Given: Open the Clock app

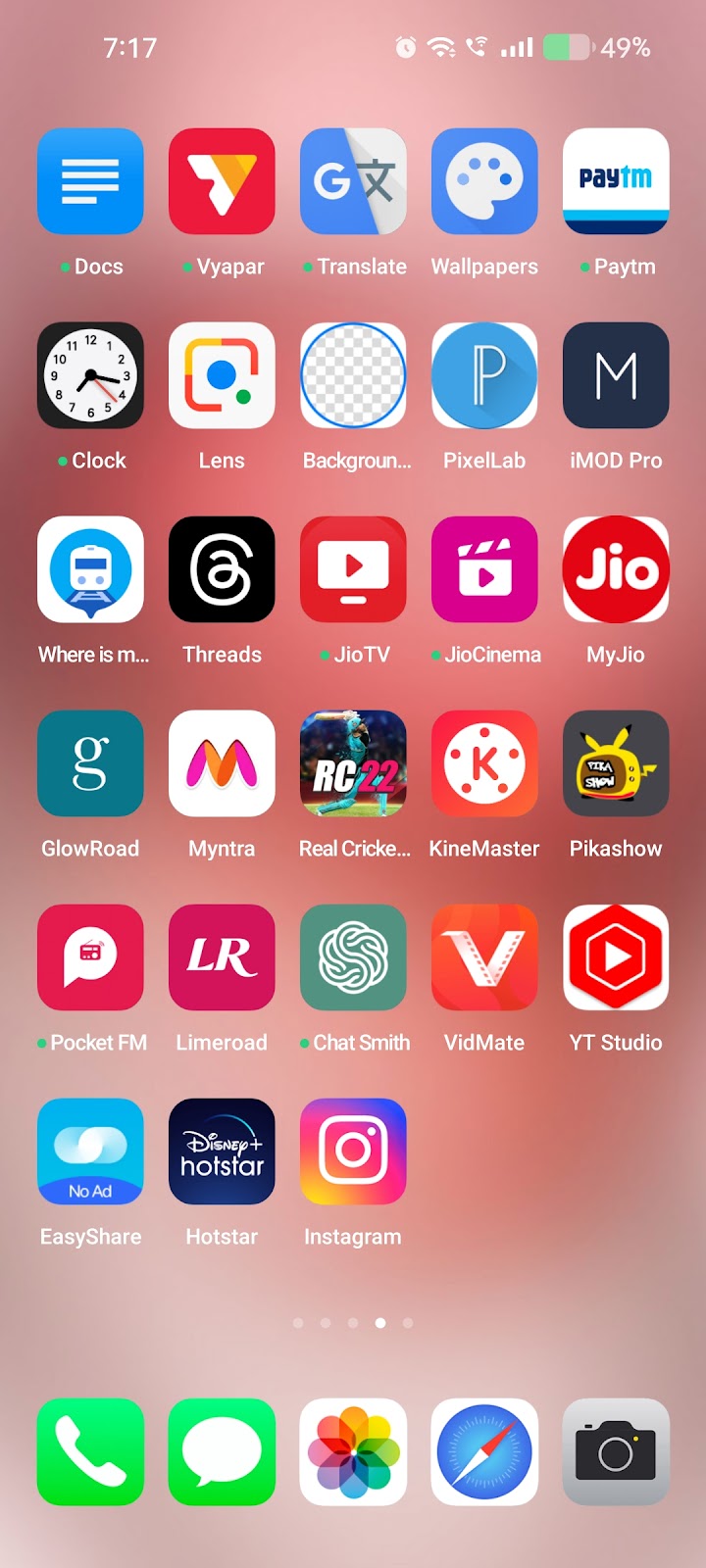Looking at the screenshot, I should pyautogui.click(x=90, y=375).
